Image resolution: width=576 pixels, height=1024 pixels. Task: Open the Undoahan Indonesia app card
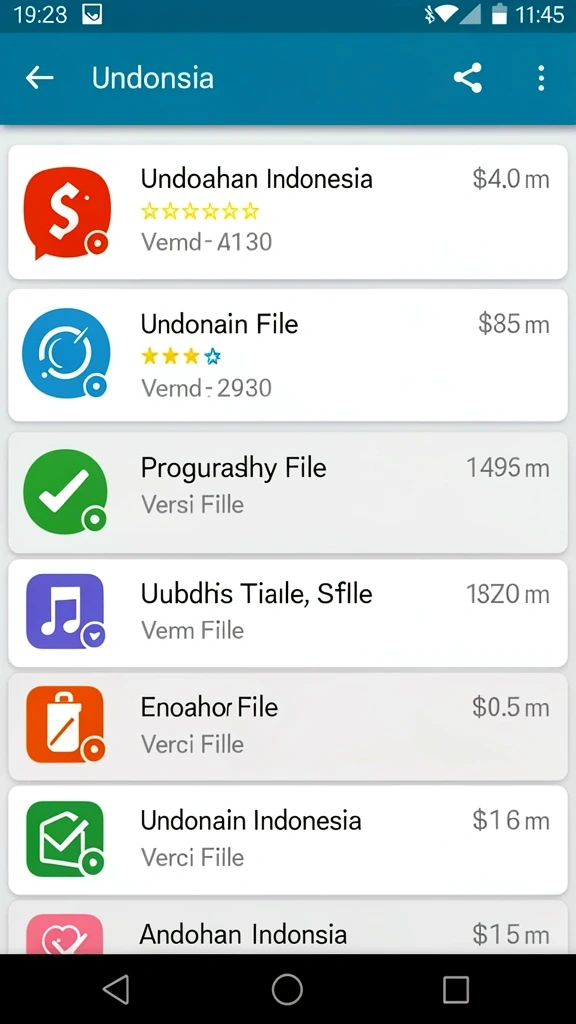pos(287,212)
